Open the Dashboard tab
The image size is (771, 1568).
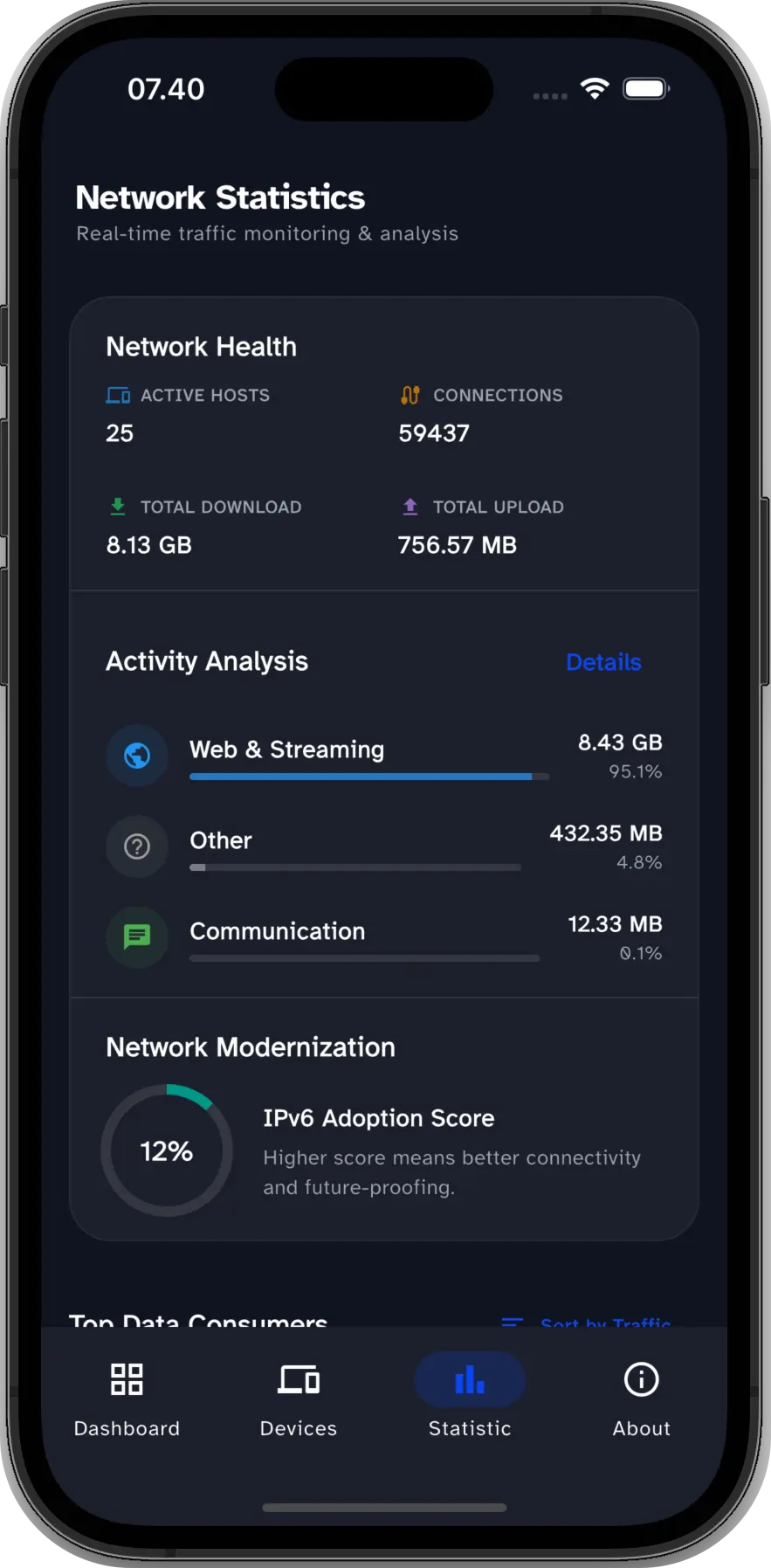point(126,1398)
